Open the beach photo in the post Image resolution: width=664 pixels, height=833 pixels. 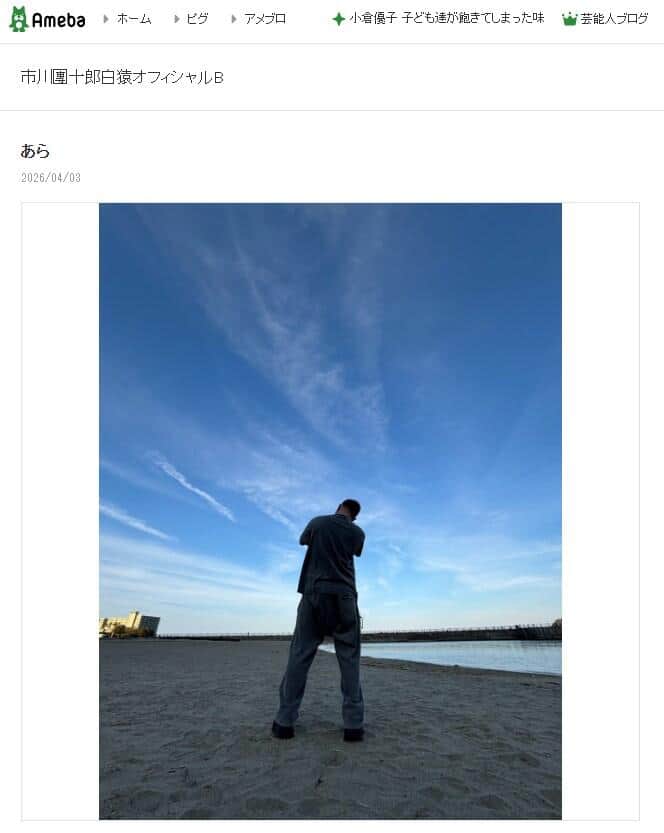pos(330,510)
